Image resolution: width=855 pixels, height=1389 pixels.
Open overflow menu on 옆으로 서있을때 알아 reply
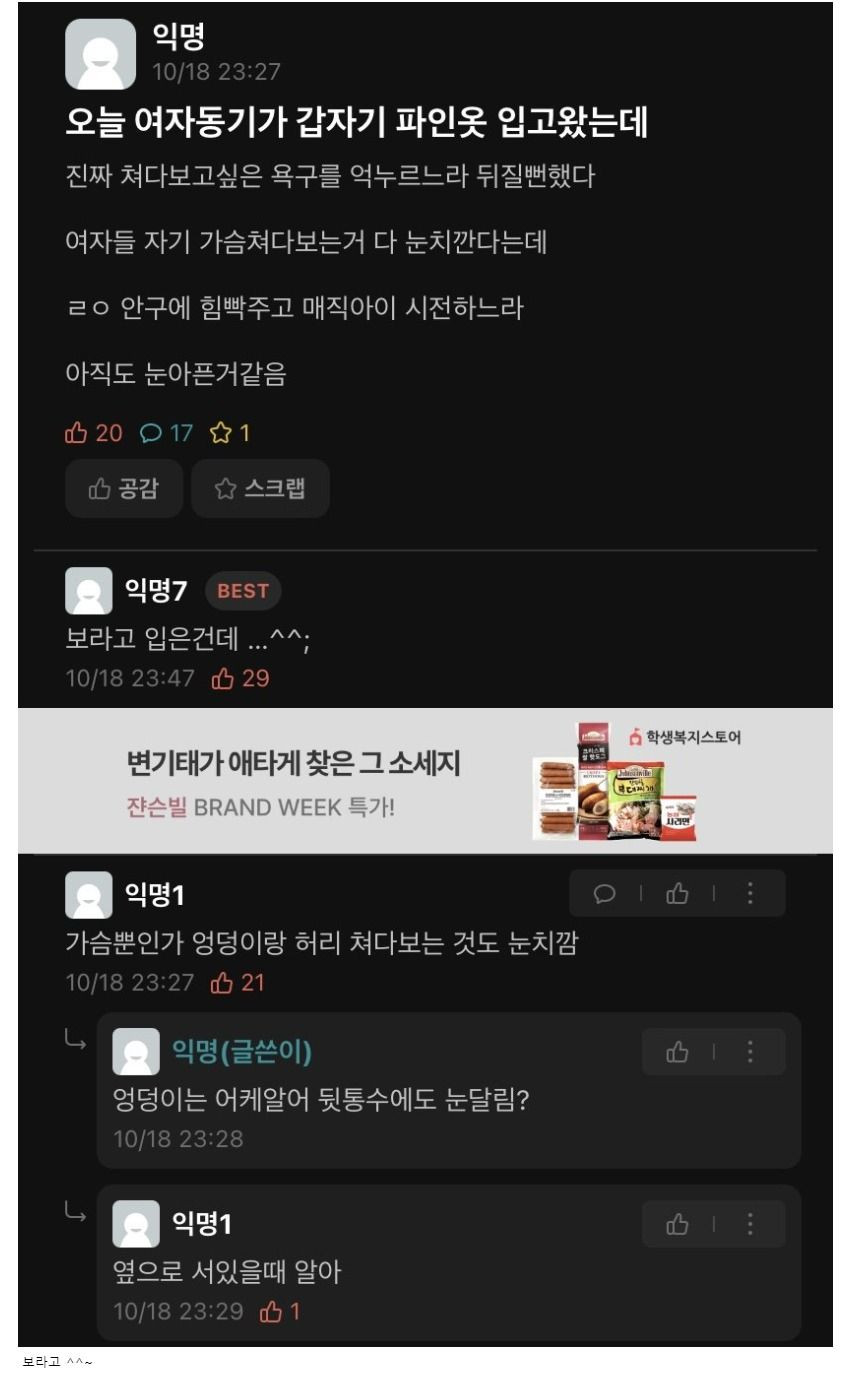(x=750, y=1224)
